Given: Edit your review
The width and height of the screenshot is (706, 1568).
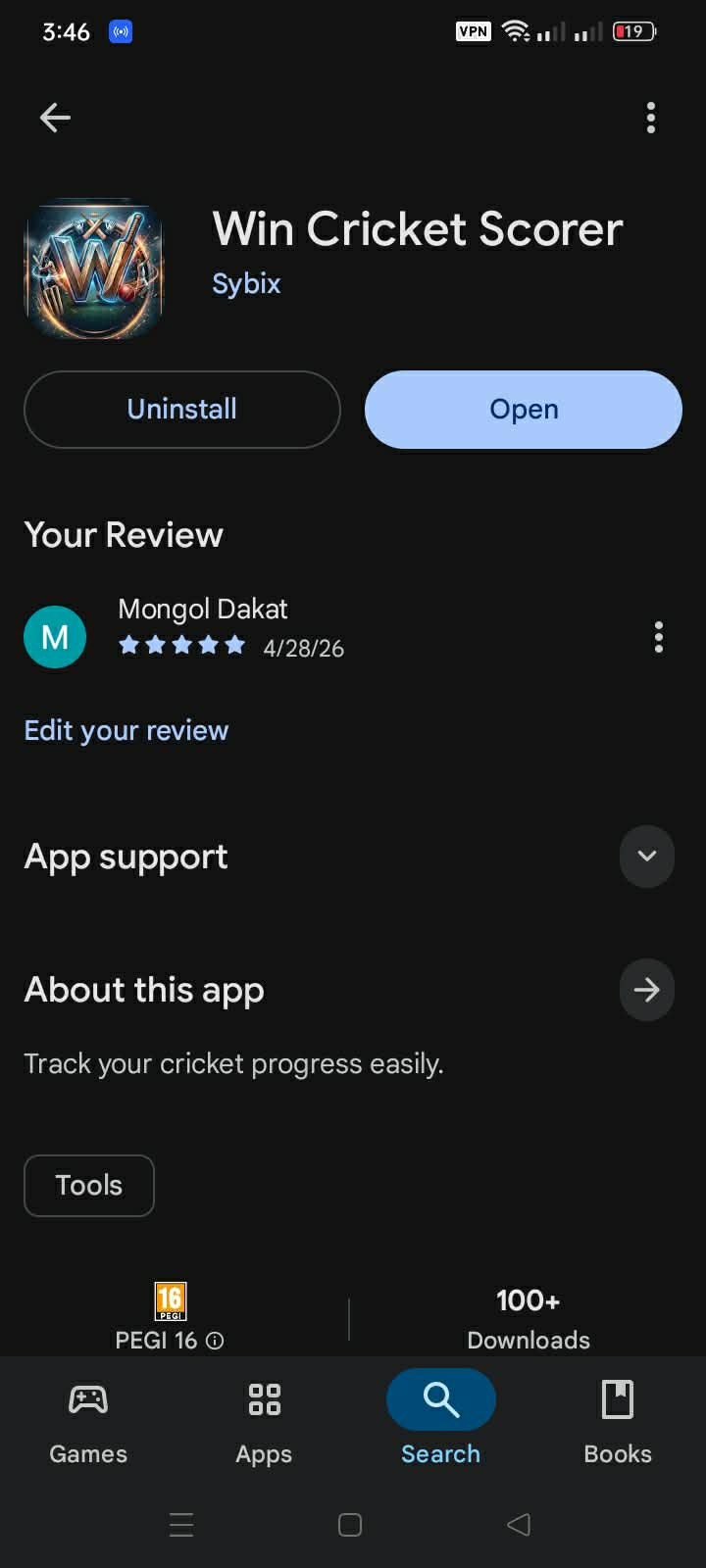Looking at the screenshot, I should (x=126, y=731).
